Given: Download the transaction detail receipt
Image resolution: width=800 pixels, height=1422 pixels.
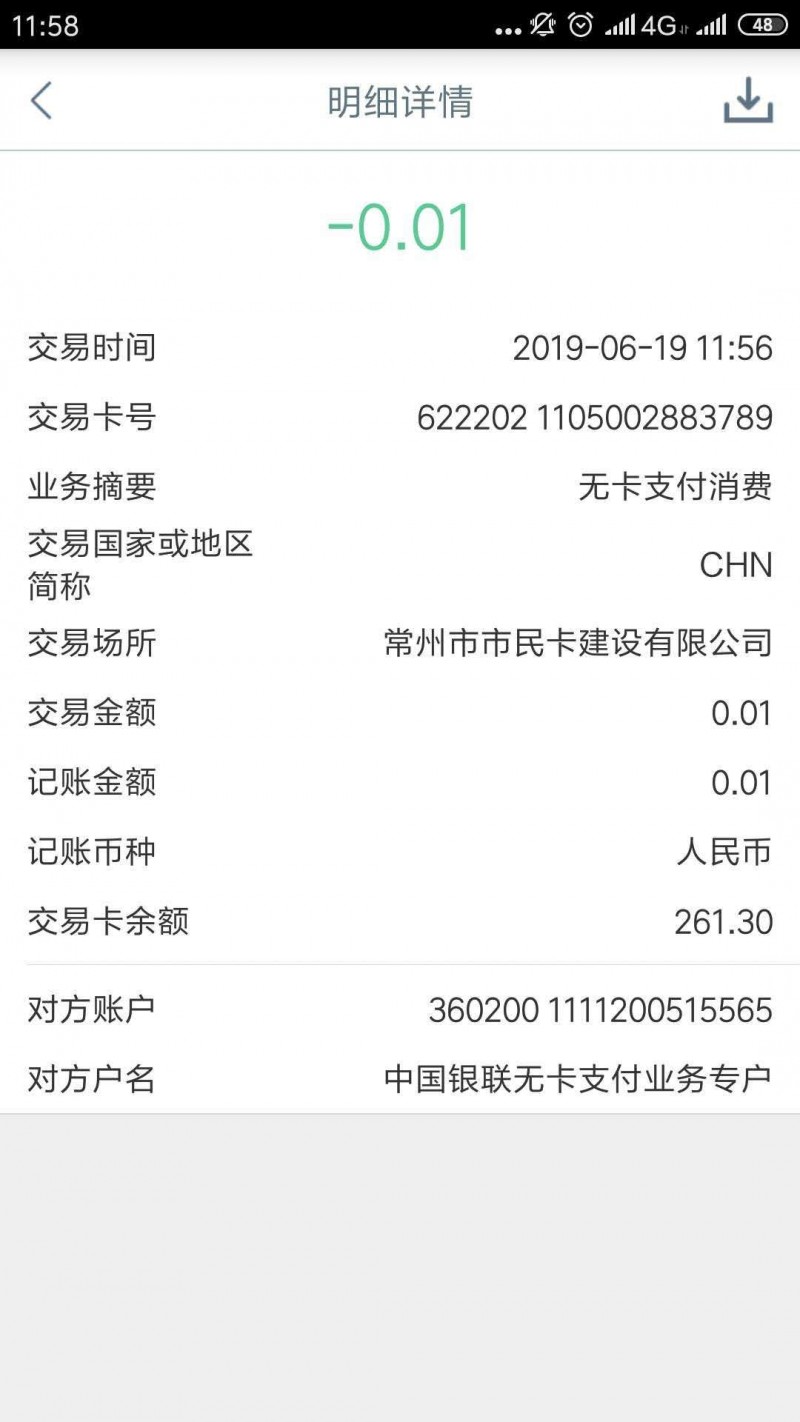Looking at the screenshot, I should [748, 100].
